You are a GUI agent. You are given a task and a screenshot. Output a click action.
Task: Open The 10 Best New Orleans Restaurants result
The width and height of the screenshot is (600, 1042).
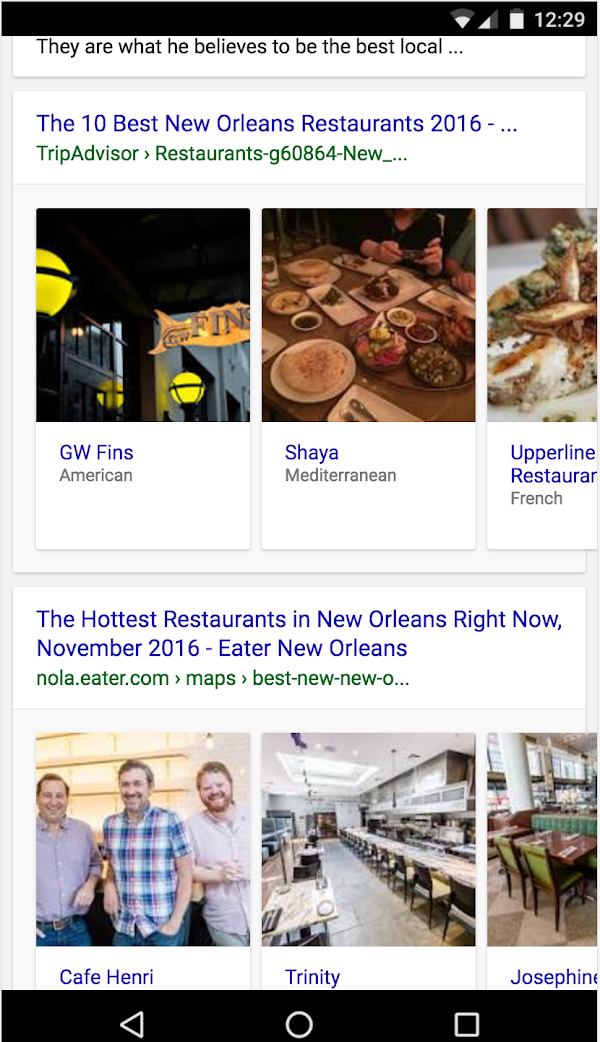276,125
